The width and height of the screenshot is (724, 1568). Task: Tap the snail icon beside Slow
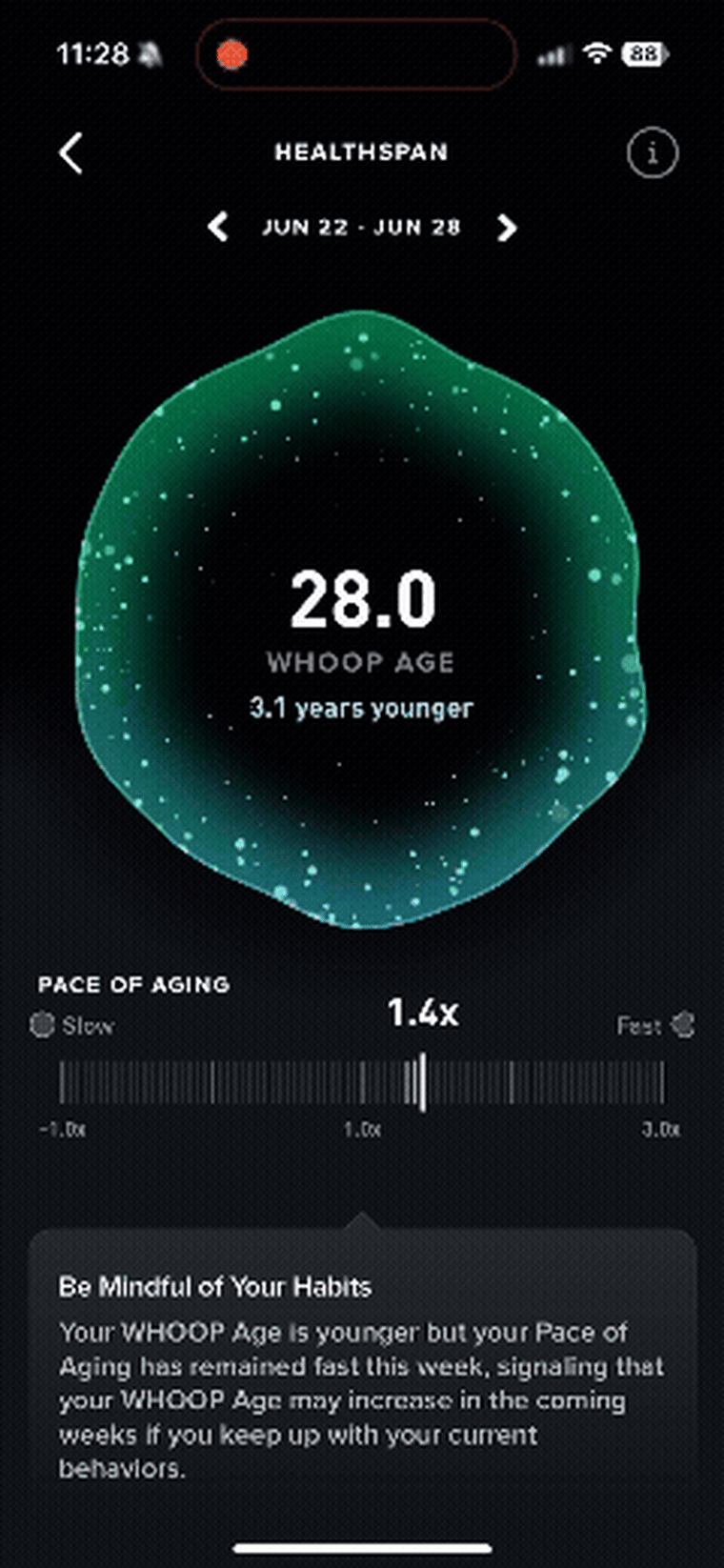coord(42,1025)
